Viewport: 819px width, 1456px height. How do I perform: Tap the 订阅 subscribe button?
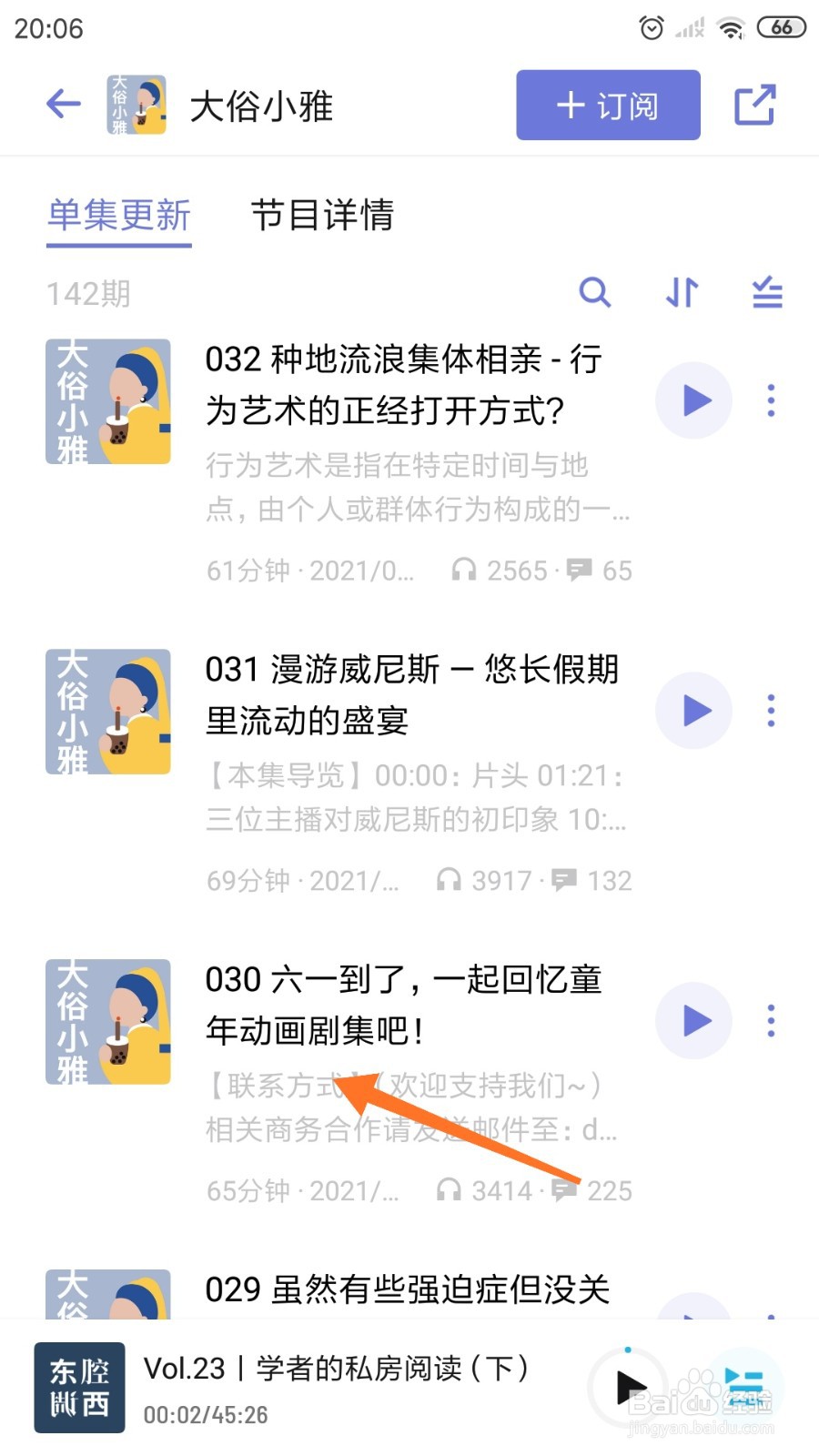coord(607,105)
